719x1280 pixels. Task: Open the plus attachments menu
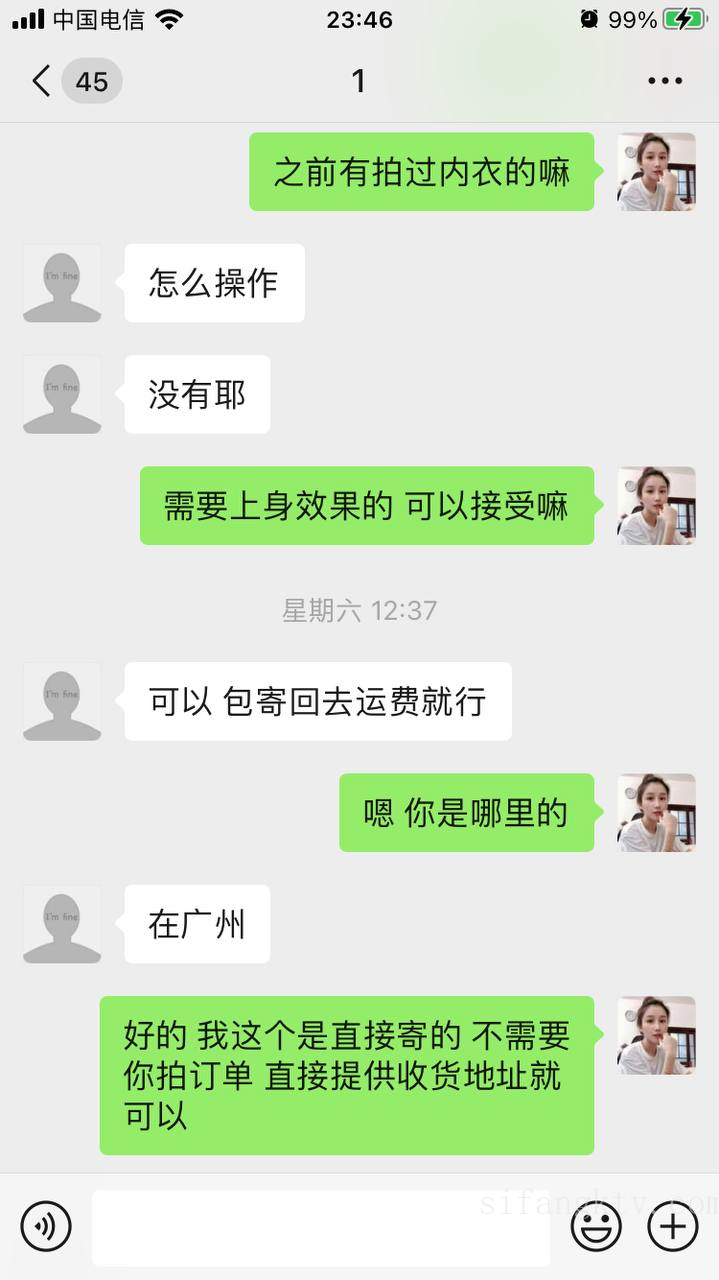[672, 1227]
